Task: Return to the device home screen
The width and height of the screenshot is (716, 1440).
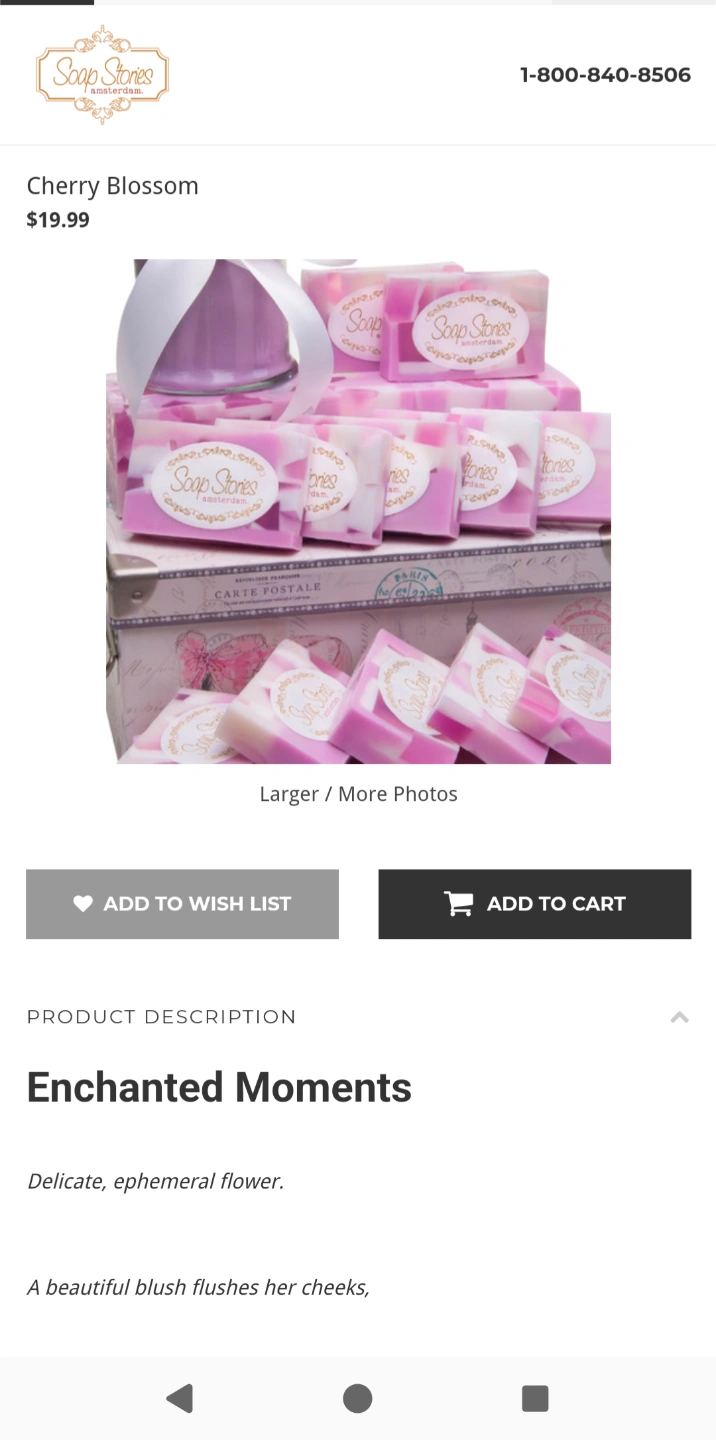Action: [357, 1398]
